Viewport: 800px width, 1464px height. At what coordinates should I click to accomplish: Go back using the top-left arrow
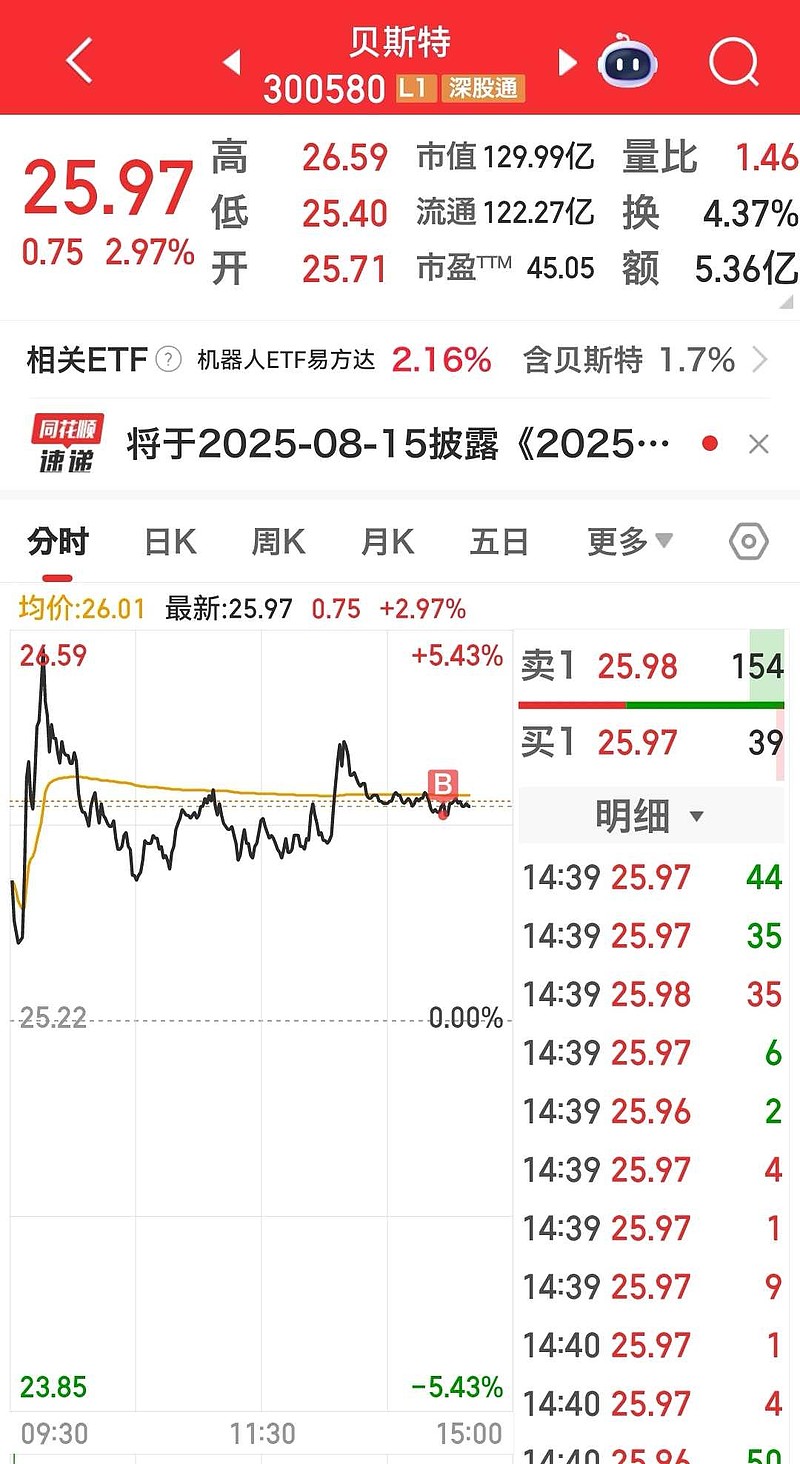79,60
